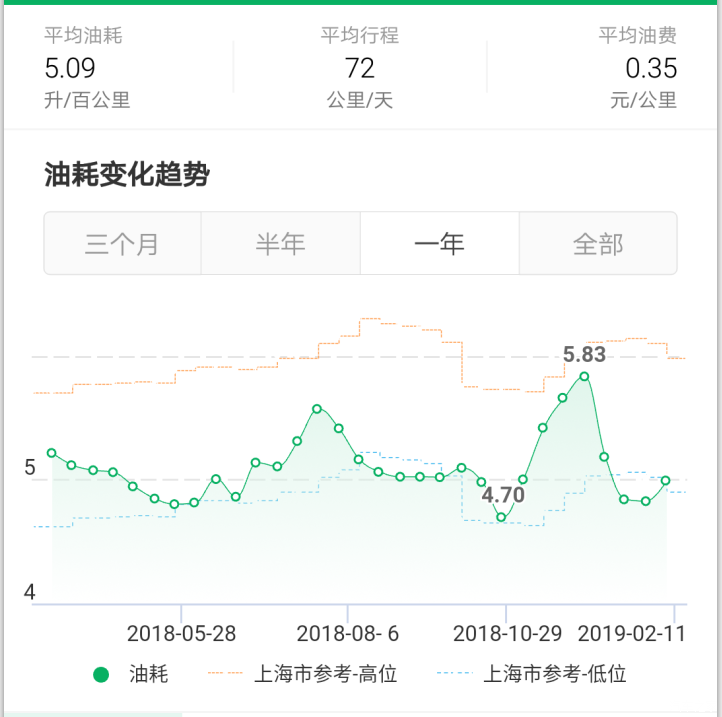Switch to the 三个月 time range
This screenshot has height=717, width=722.
click(122, 243)
